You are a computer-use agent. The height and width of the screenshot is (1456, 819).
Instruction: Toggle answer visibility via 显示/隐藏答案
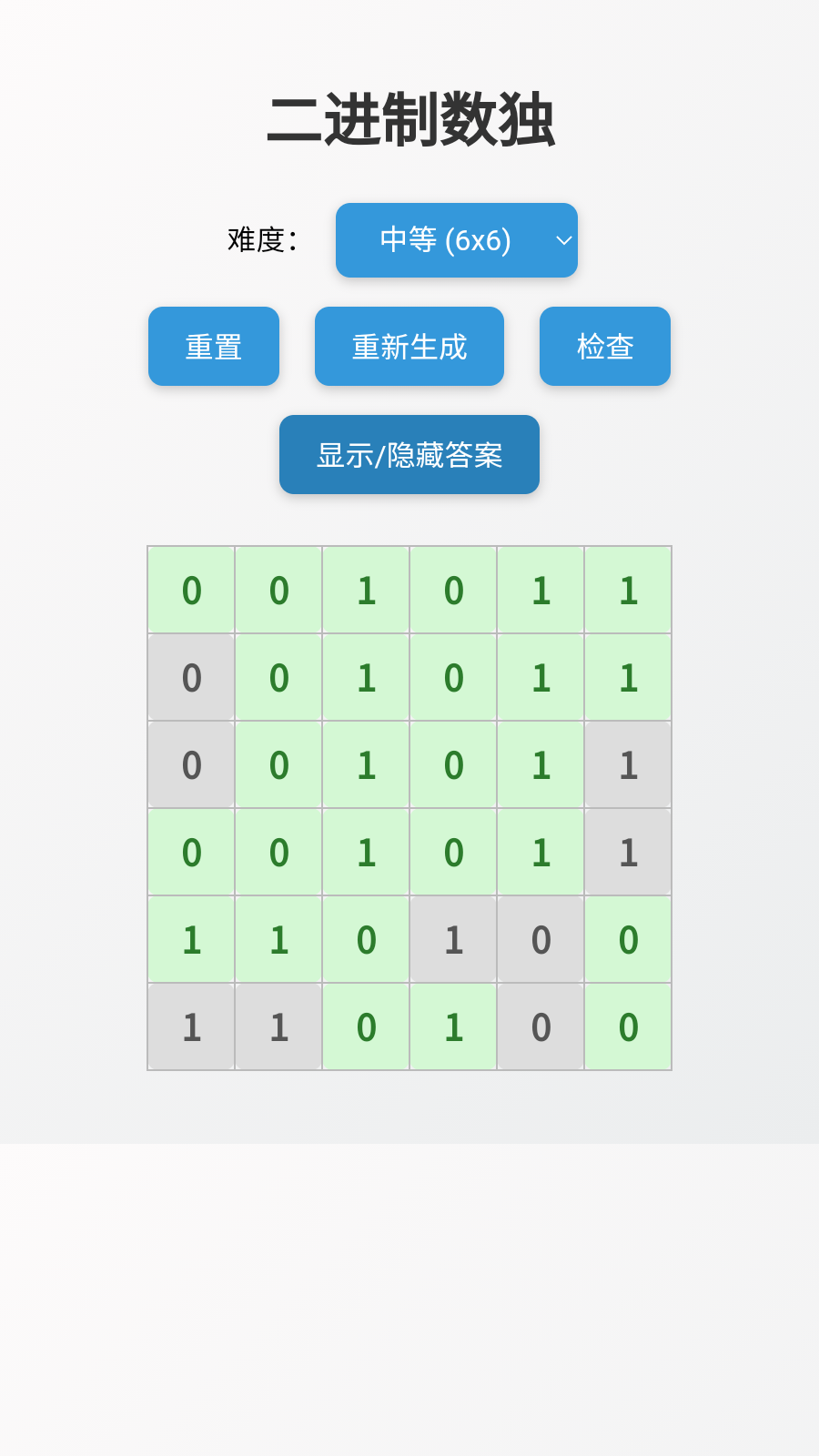[x=409, y=455]
